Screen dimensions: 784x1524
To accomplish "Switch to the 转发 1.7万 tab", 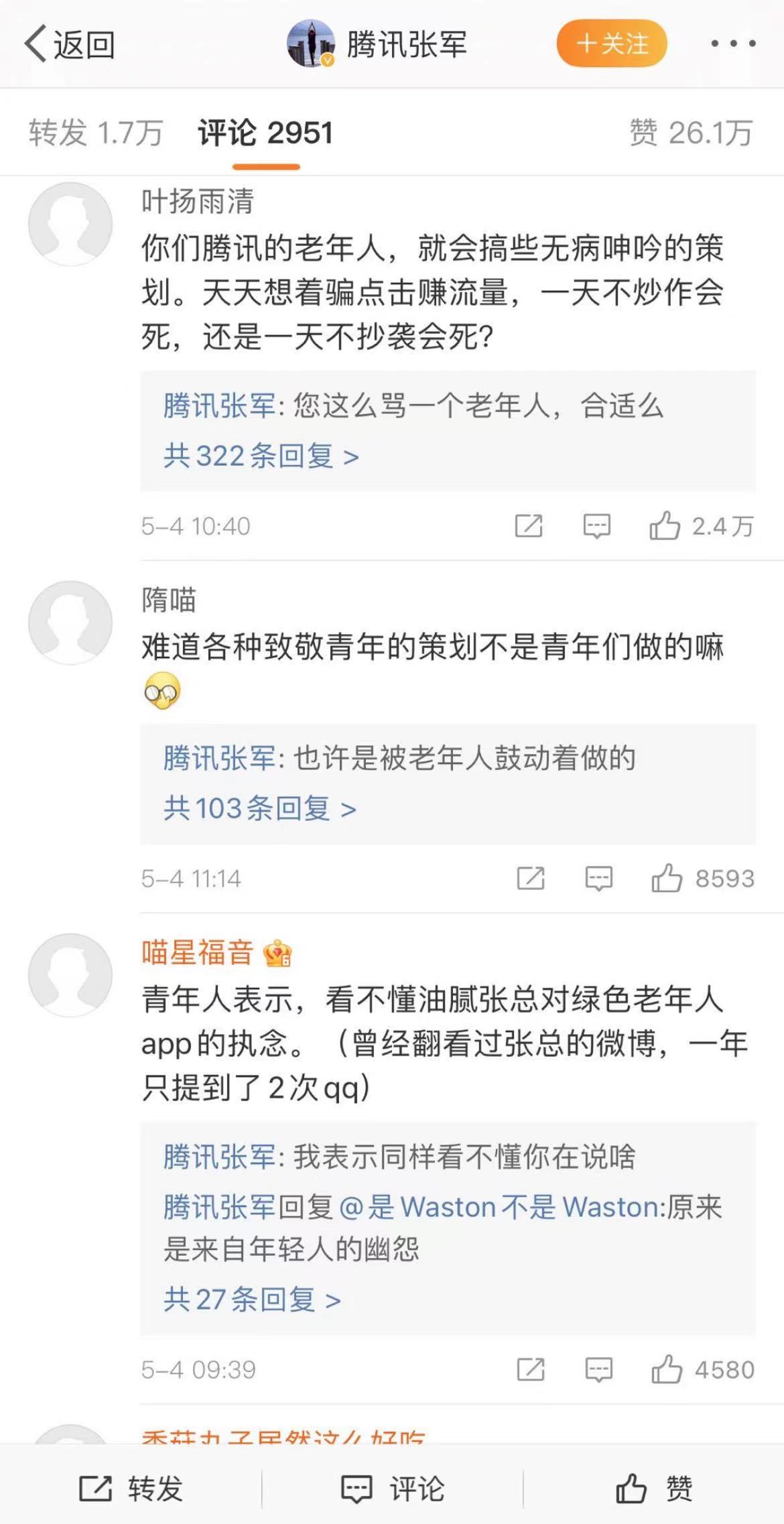I will pos(96,133).
